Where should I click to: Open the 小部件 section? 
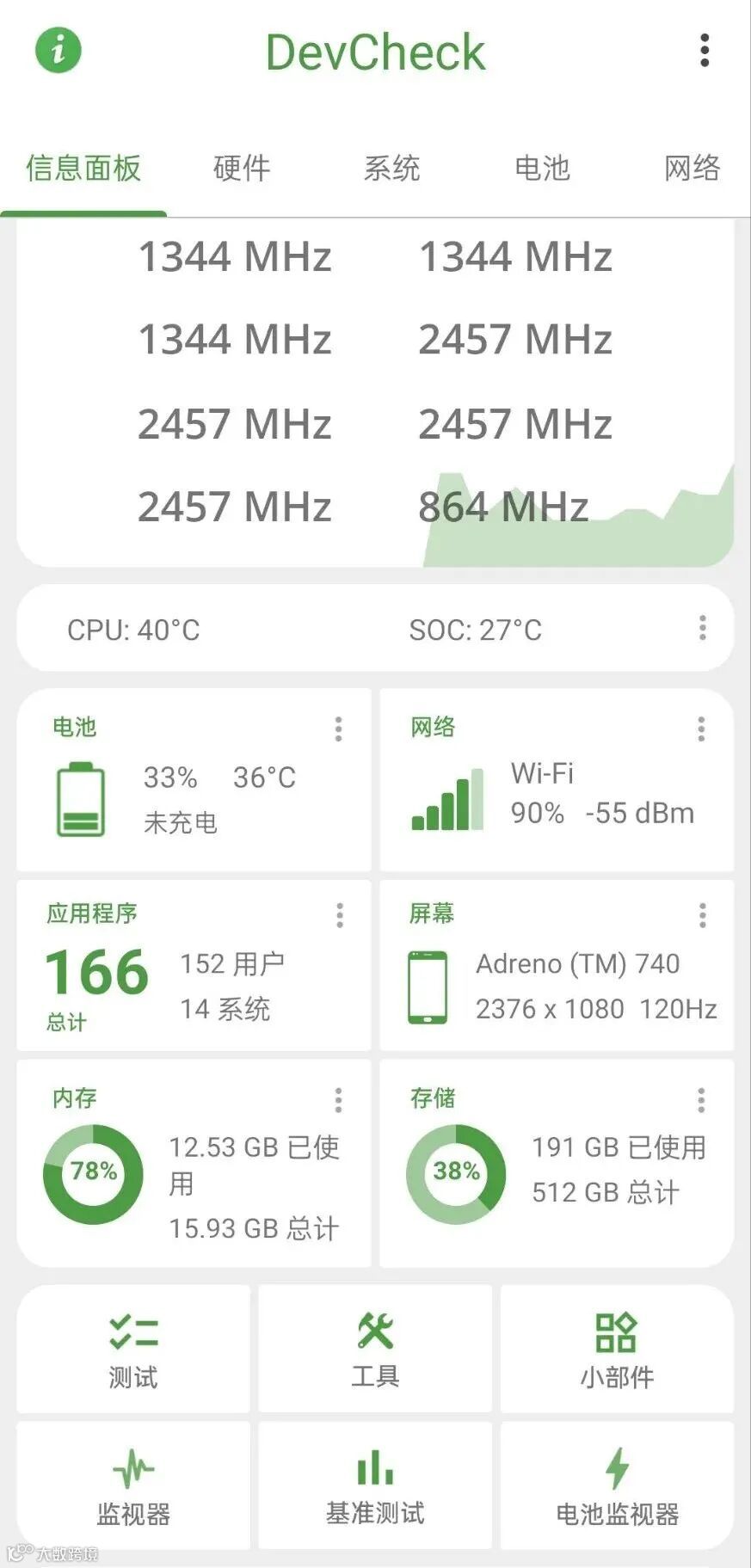(x=617, y=1350)
